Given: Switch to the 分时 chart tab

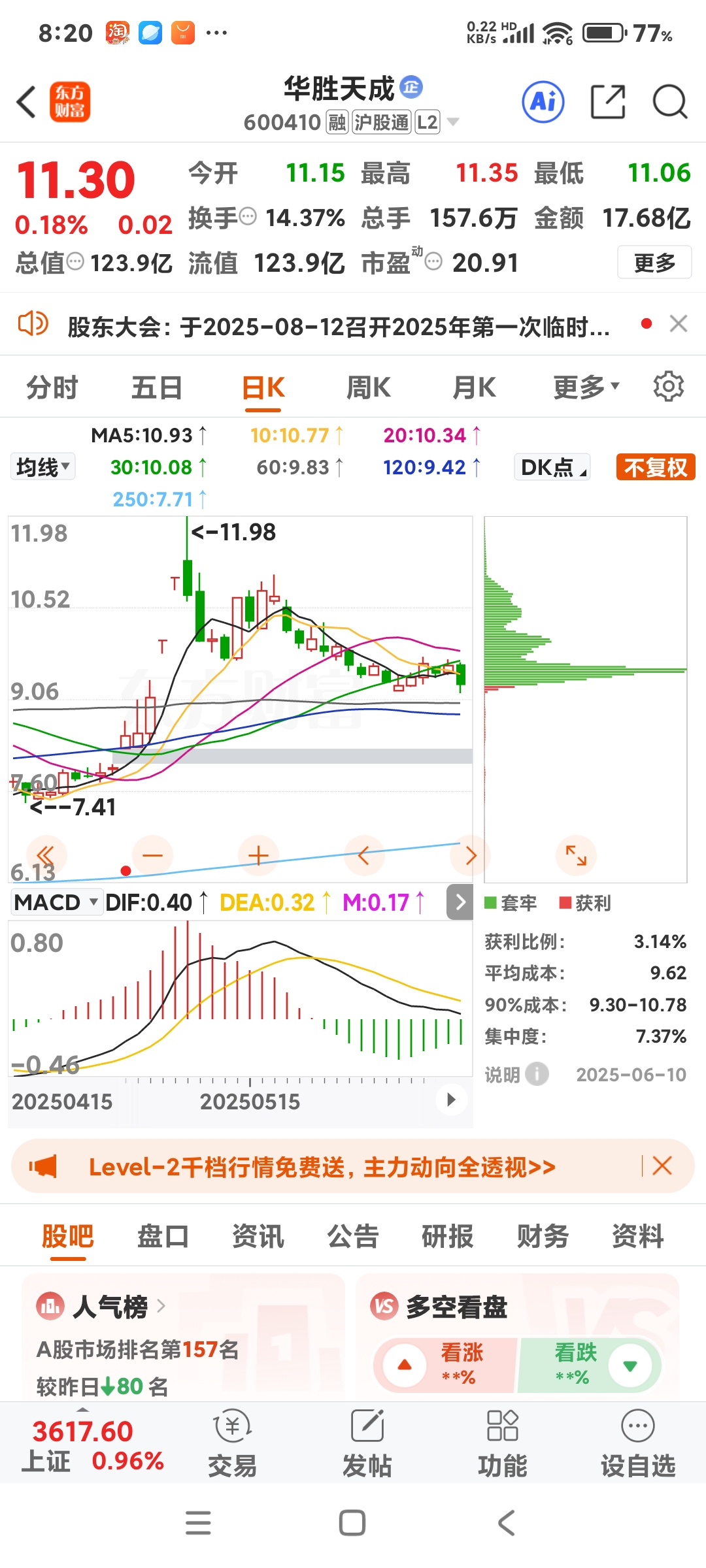Looking at the screenshot, I should pos(52,387).
